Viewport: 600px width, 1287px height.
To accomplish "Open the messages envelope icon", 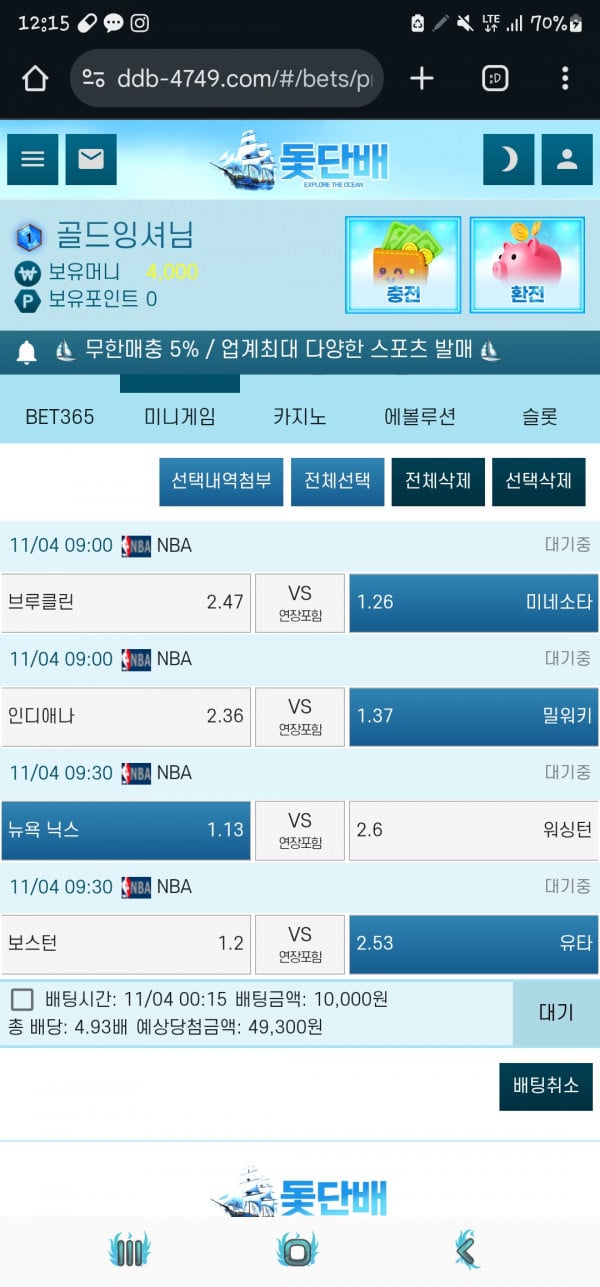I will coord(91,160).
